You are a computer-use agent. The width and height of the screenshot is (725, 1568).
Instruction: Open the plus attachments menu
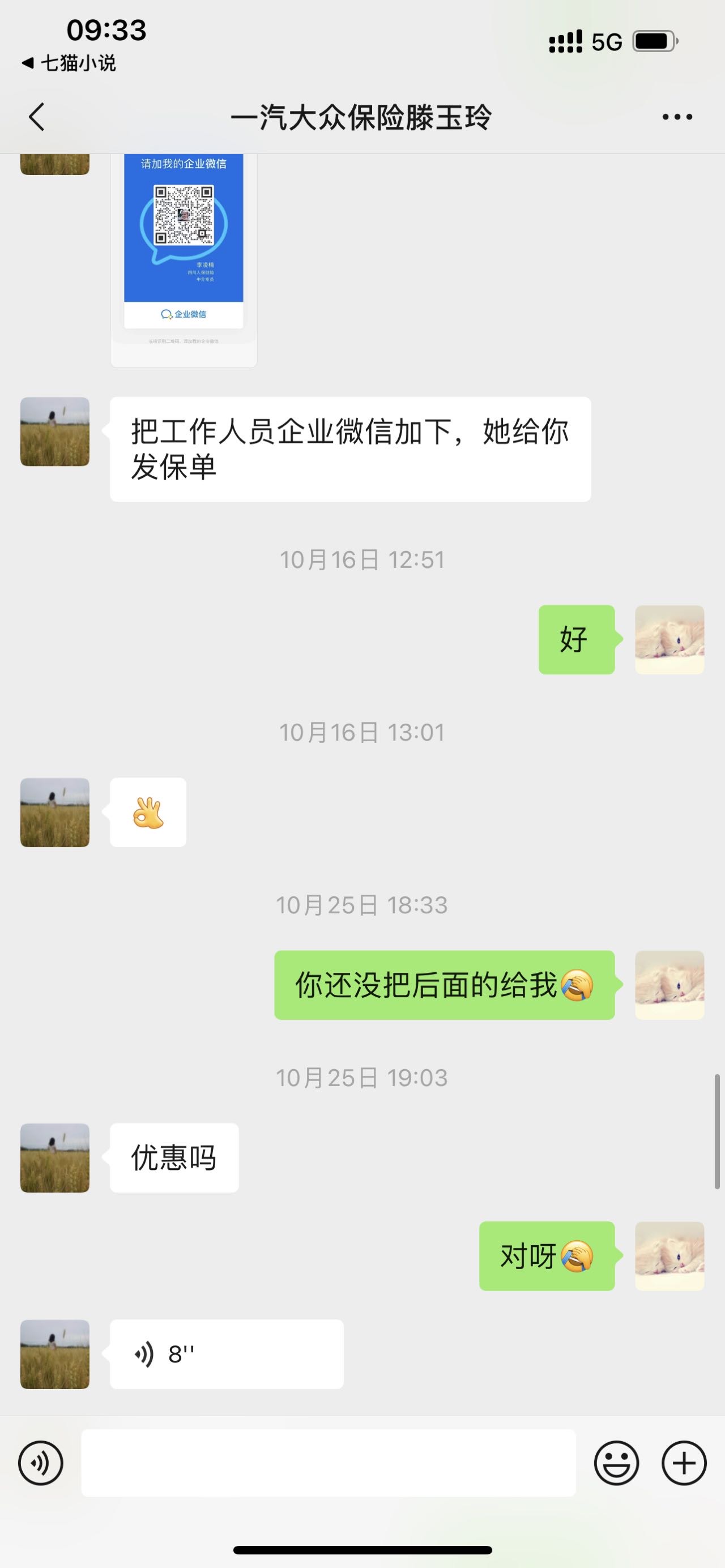tap(684, 1463)
